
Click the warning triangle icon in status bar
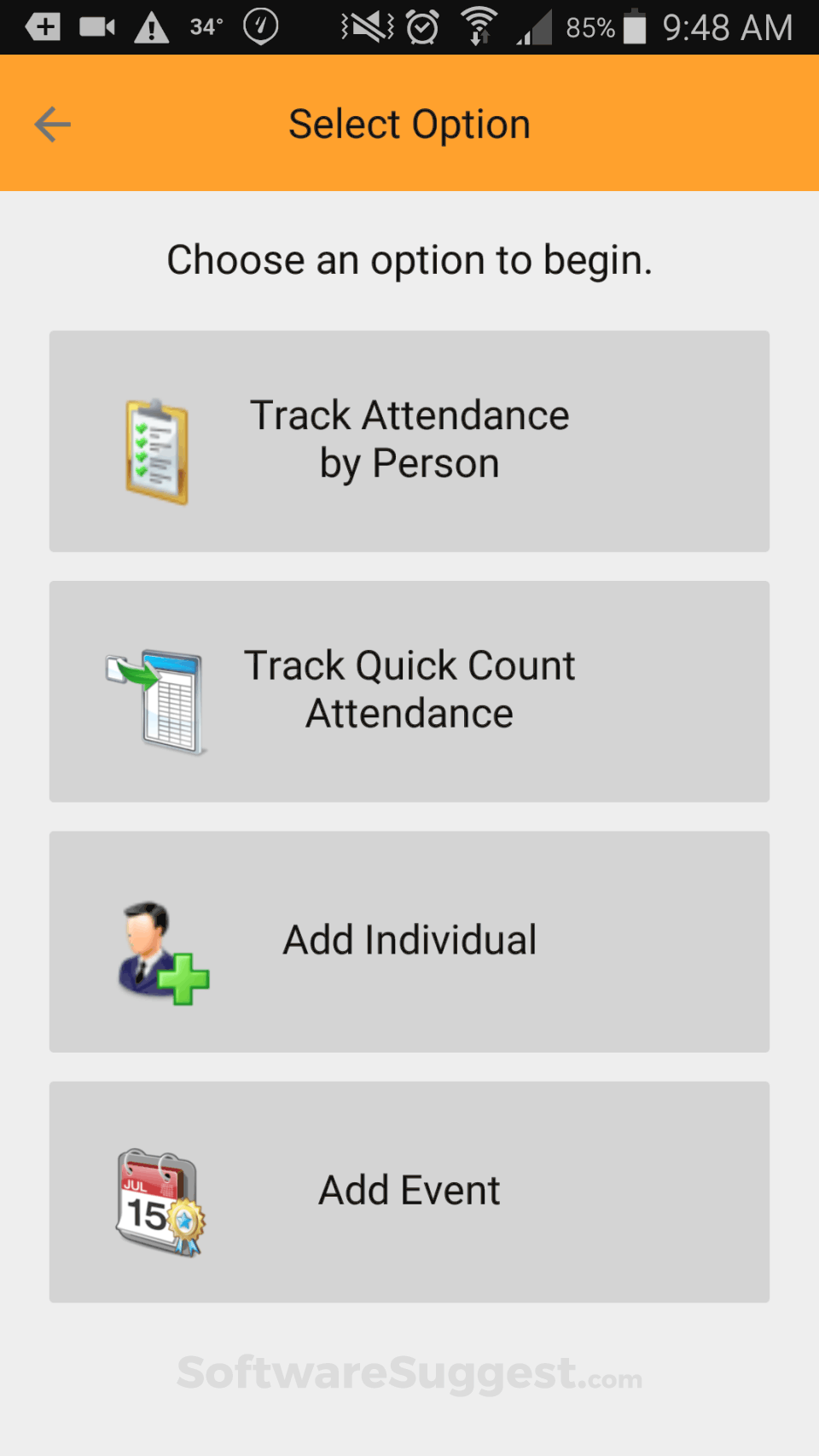click(x=152, y=26)
